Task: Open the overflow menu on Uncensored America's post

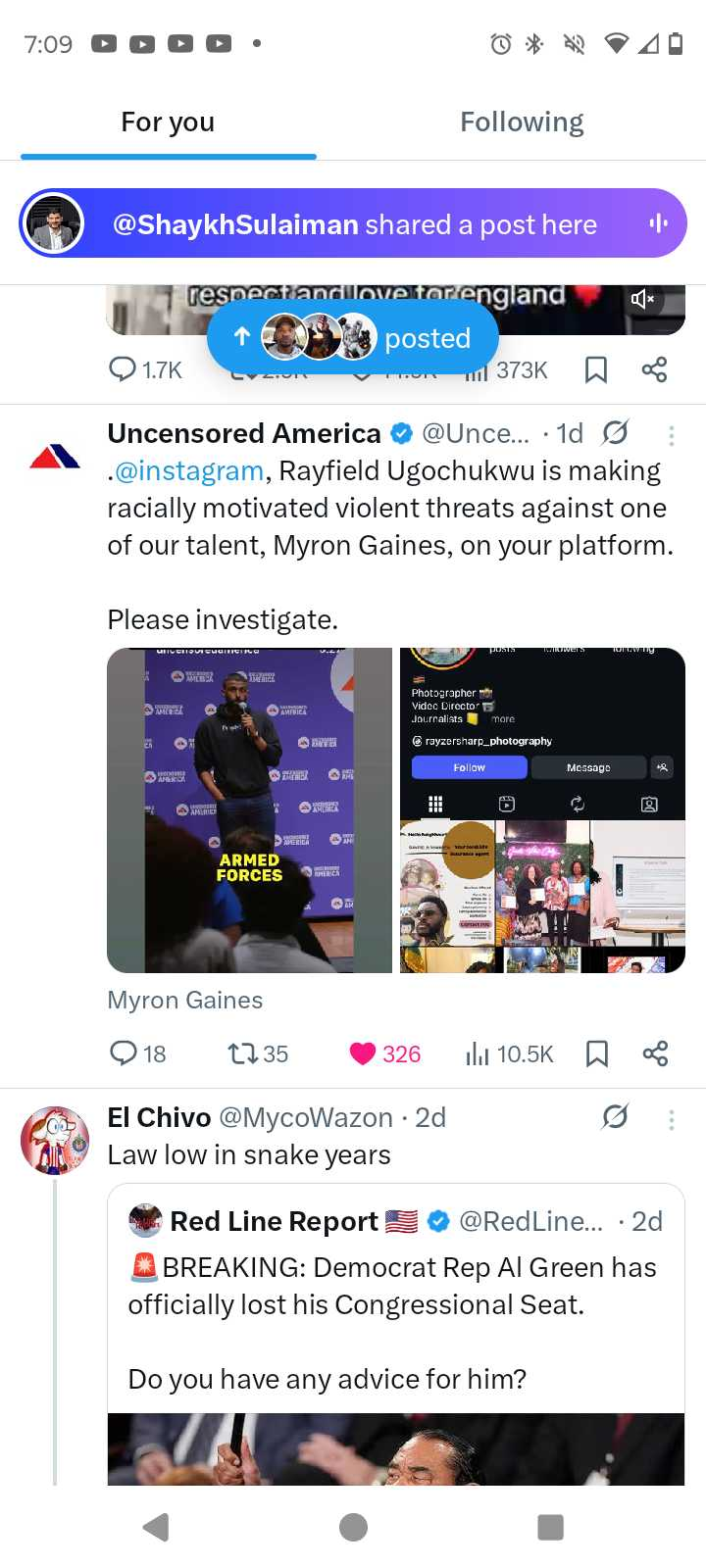Action: click(x=672, y=434)
